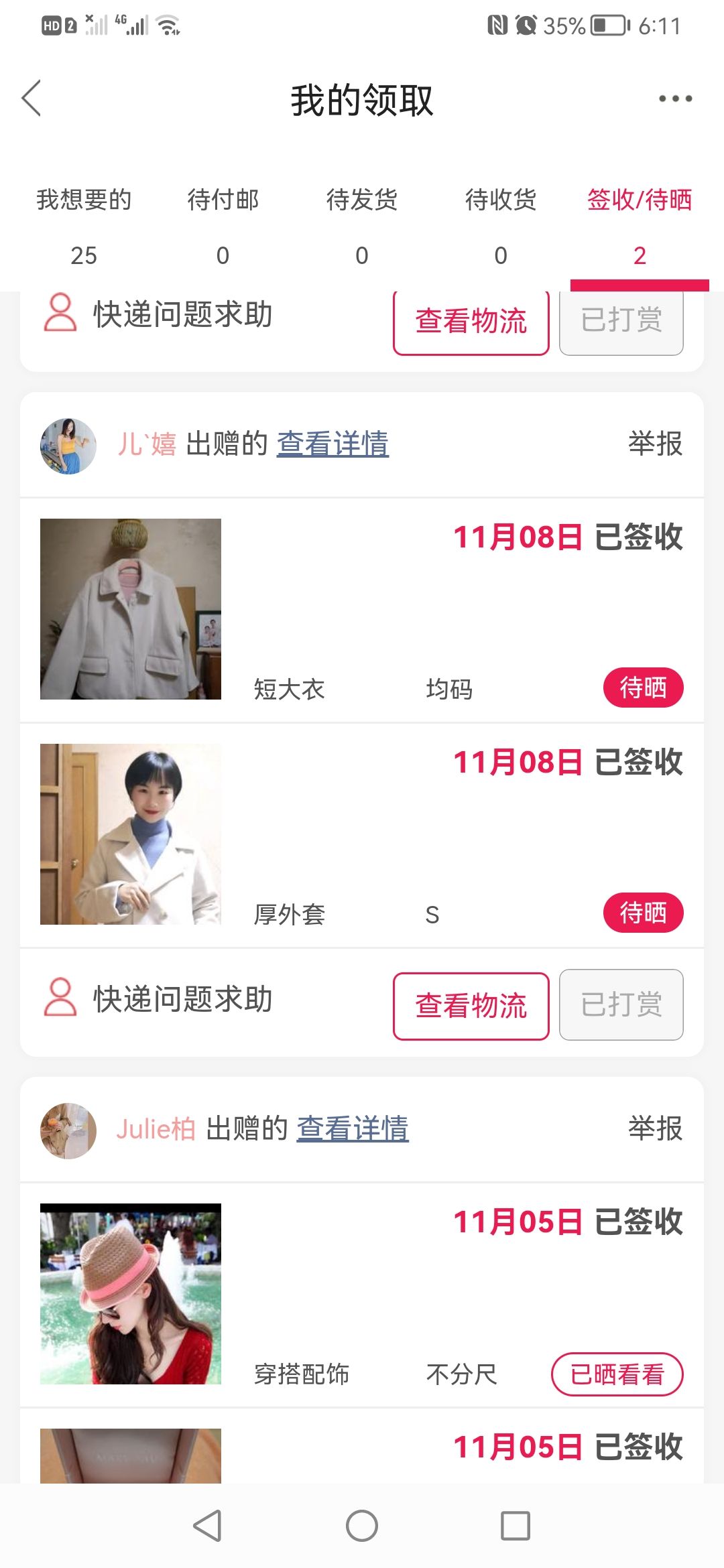Tap 已晒看看 for the 穿搭配饰 item
724x1568 pixels.
pyautogui.click(x=617, y=1374)
